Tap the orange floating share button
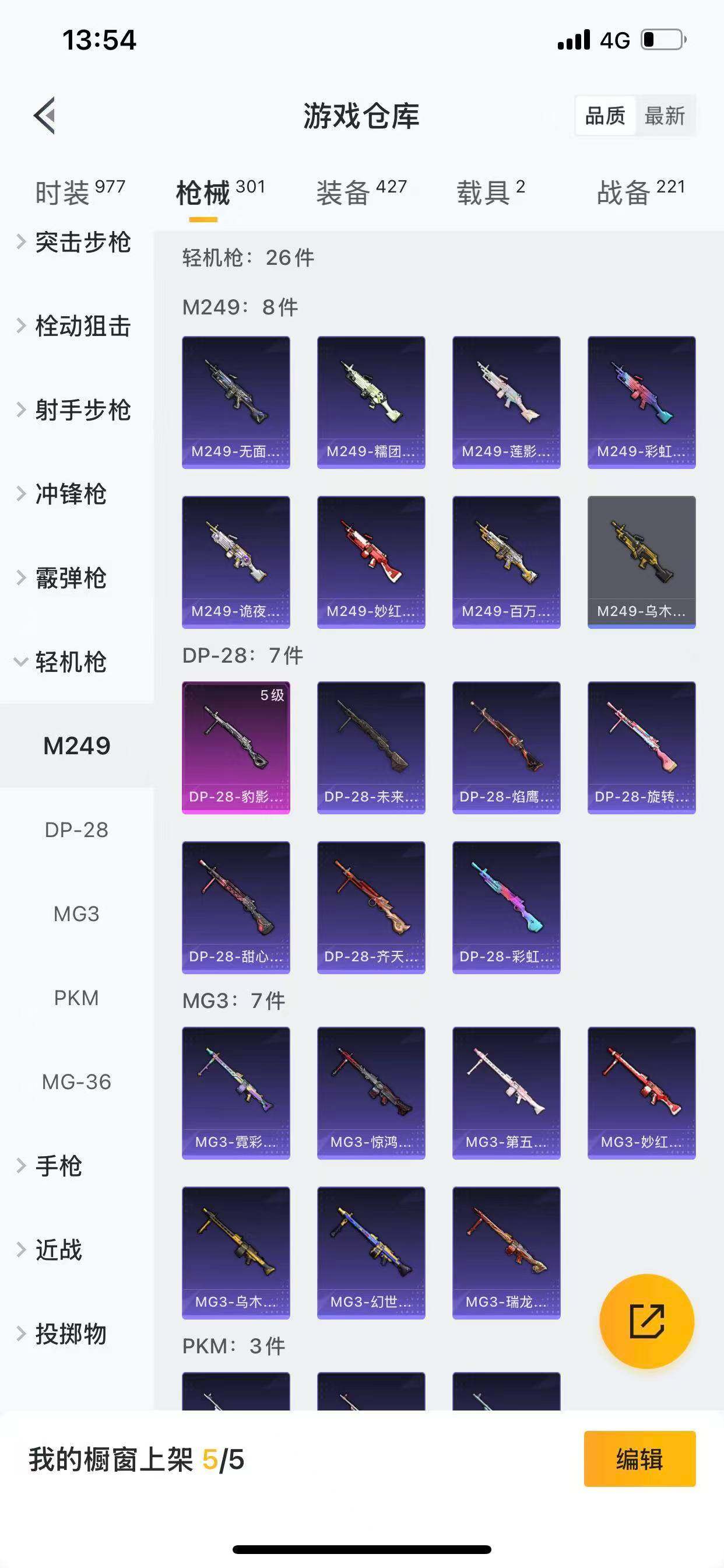This screenshot has width=724, height=1568. pyautogui.click(x=646, y=1321)
